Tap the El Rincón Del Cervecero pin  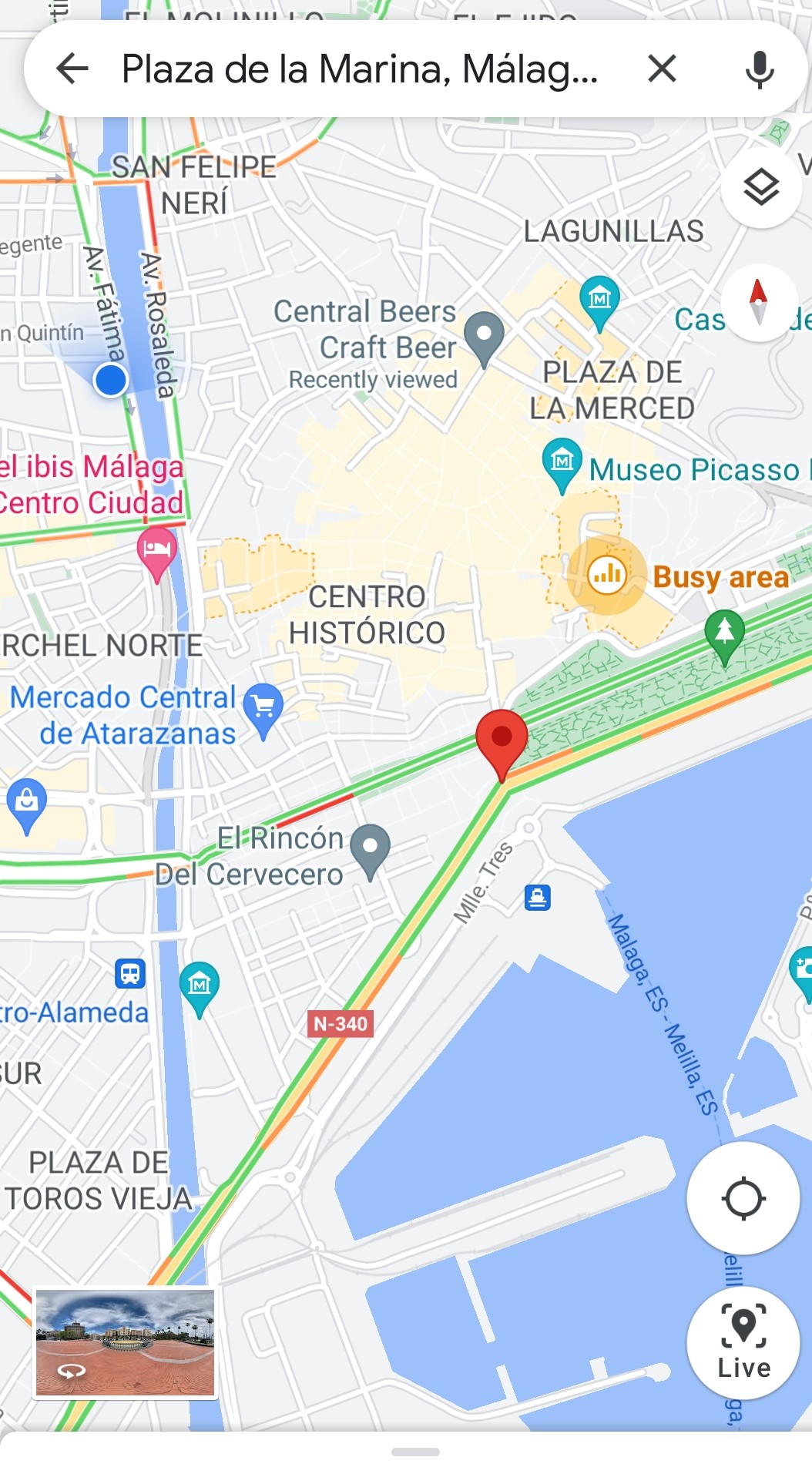(371, 848)
